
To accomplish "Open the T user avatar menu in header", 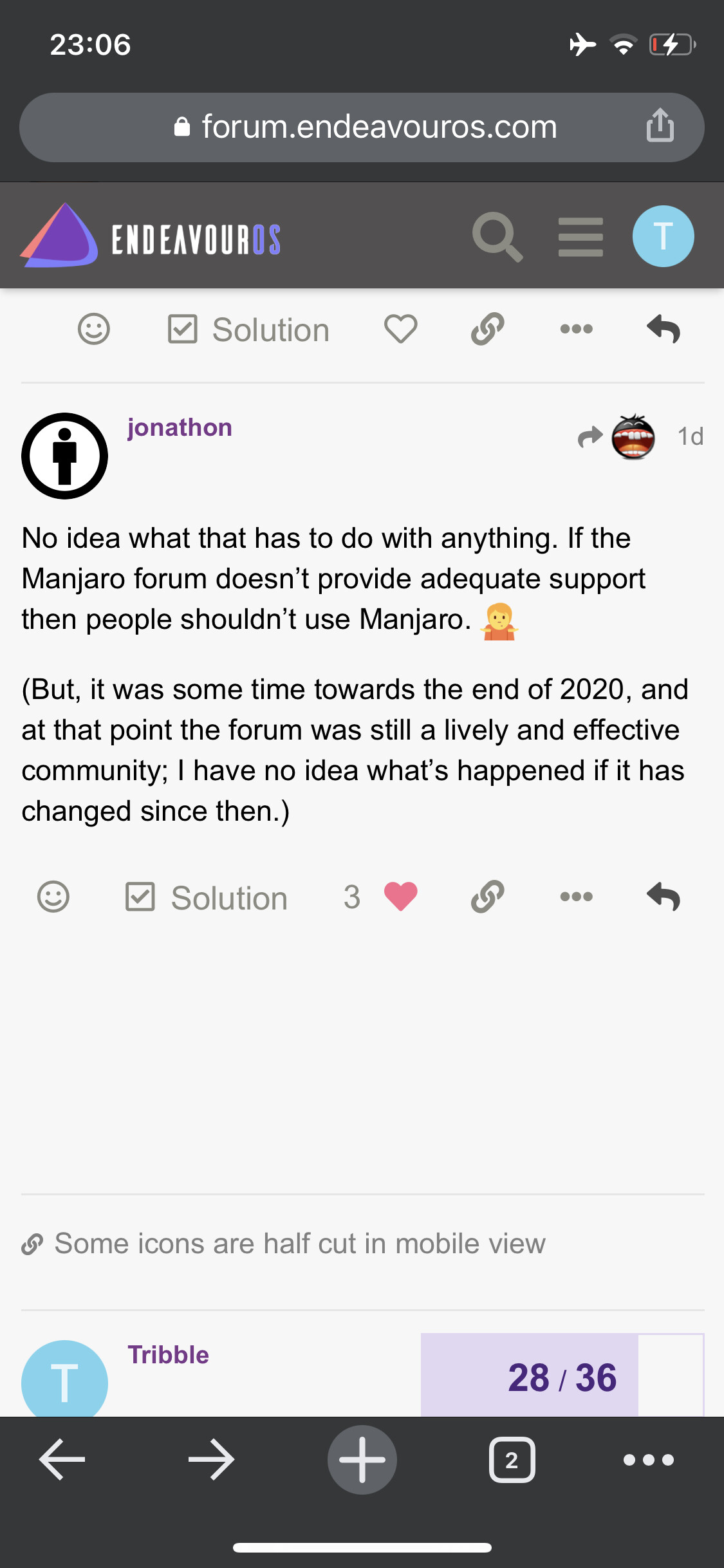I will coord(663,236).
